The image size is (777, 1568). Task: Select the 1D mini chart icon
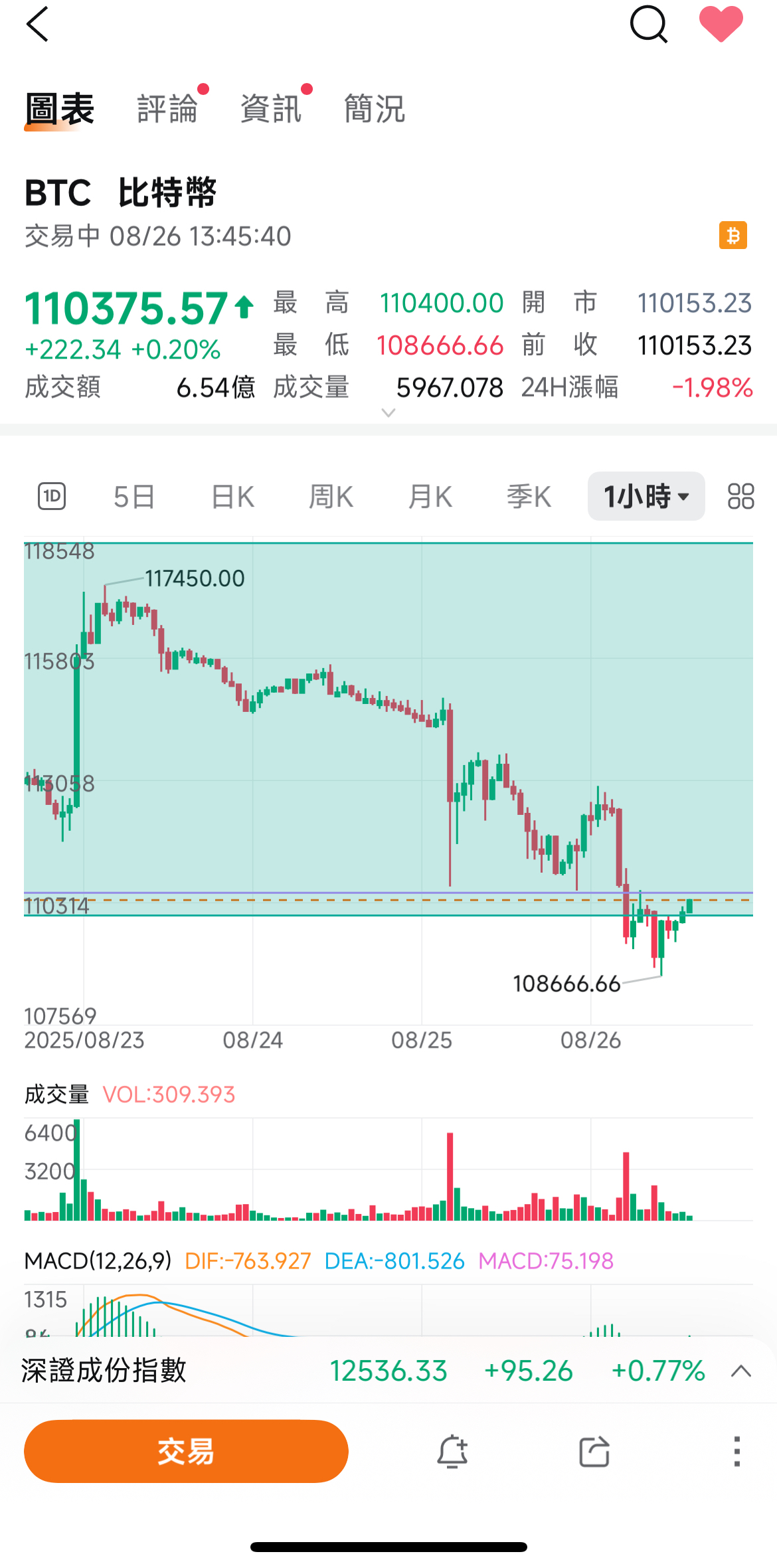pos(53,495)
